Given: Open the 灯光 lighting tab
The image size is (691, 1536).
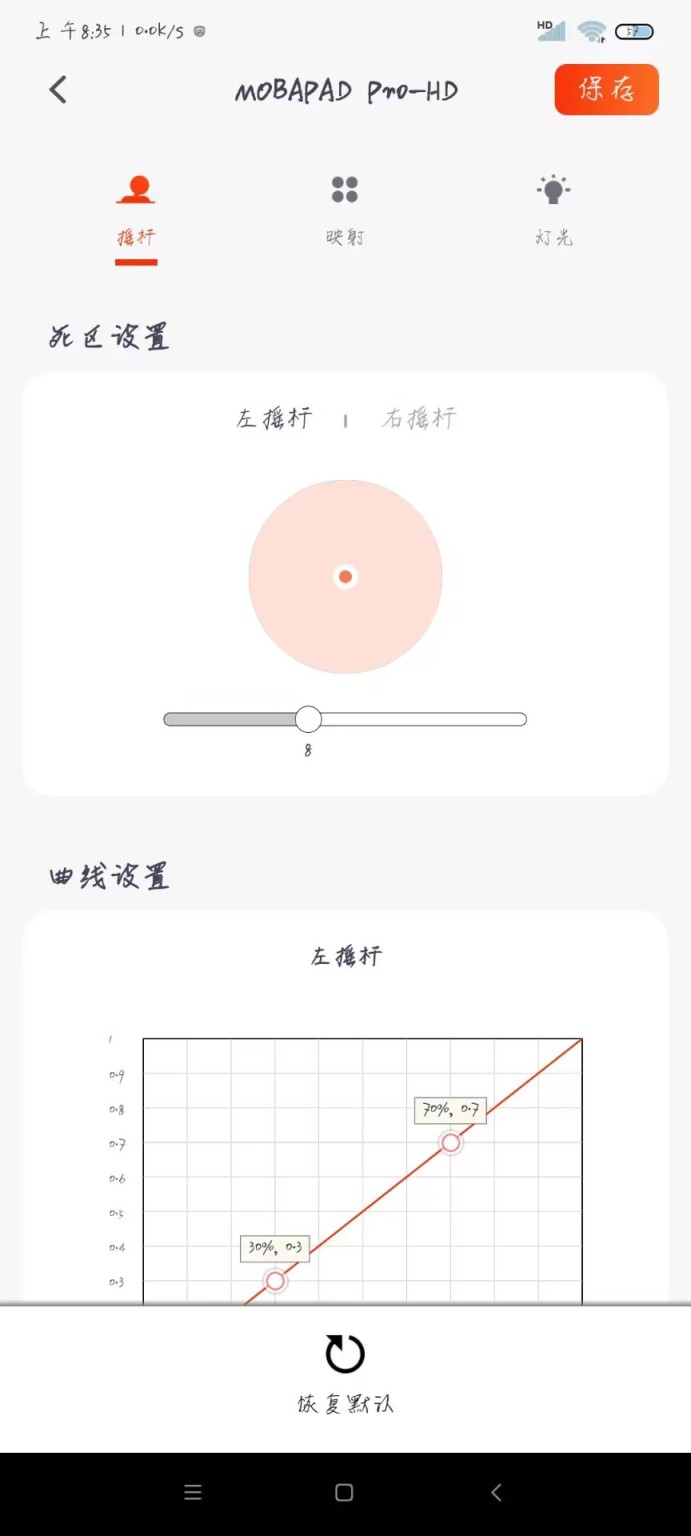Looking at the screenshot, I should (553, 210).
